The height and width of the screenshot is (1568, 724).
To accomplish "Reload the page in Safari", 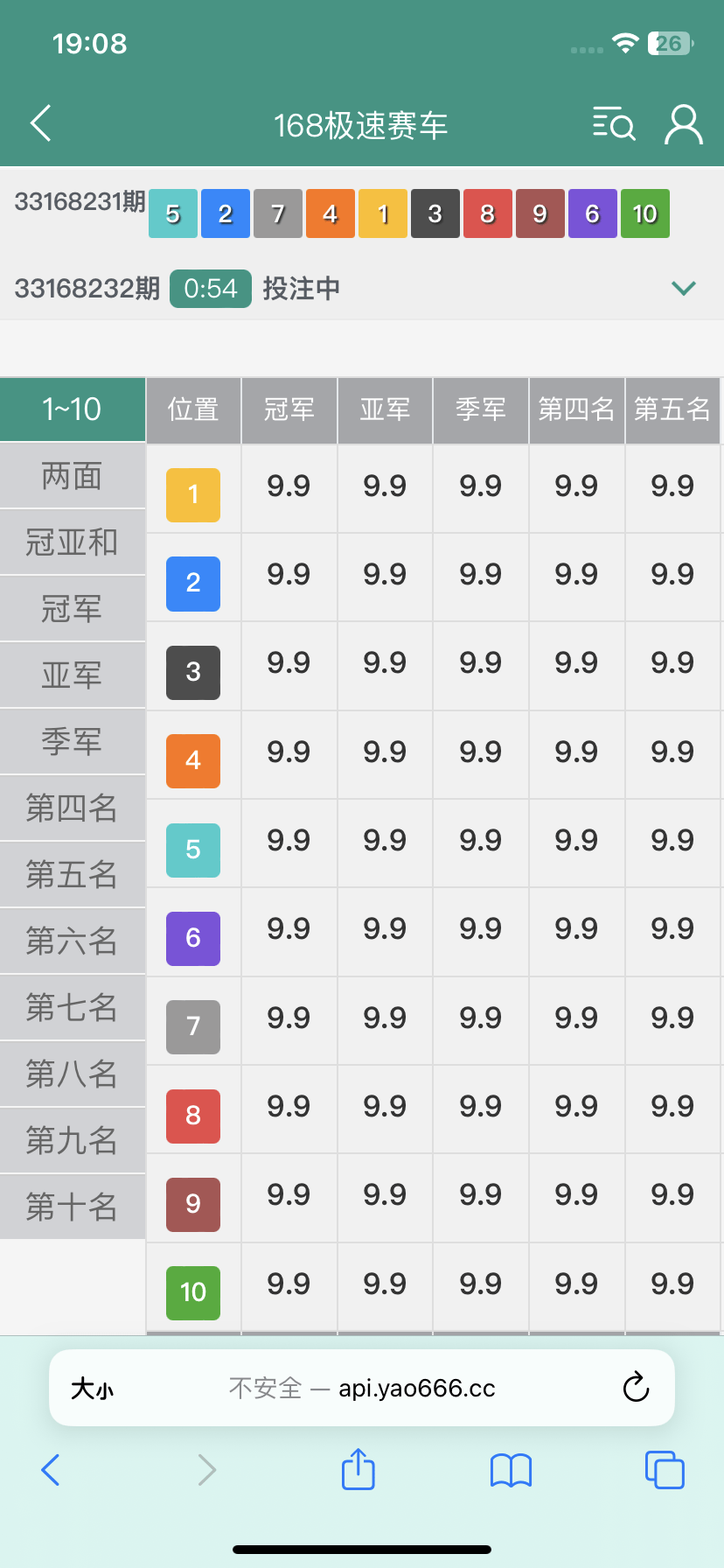I will (x=636, y=1388).
